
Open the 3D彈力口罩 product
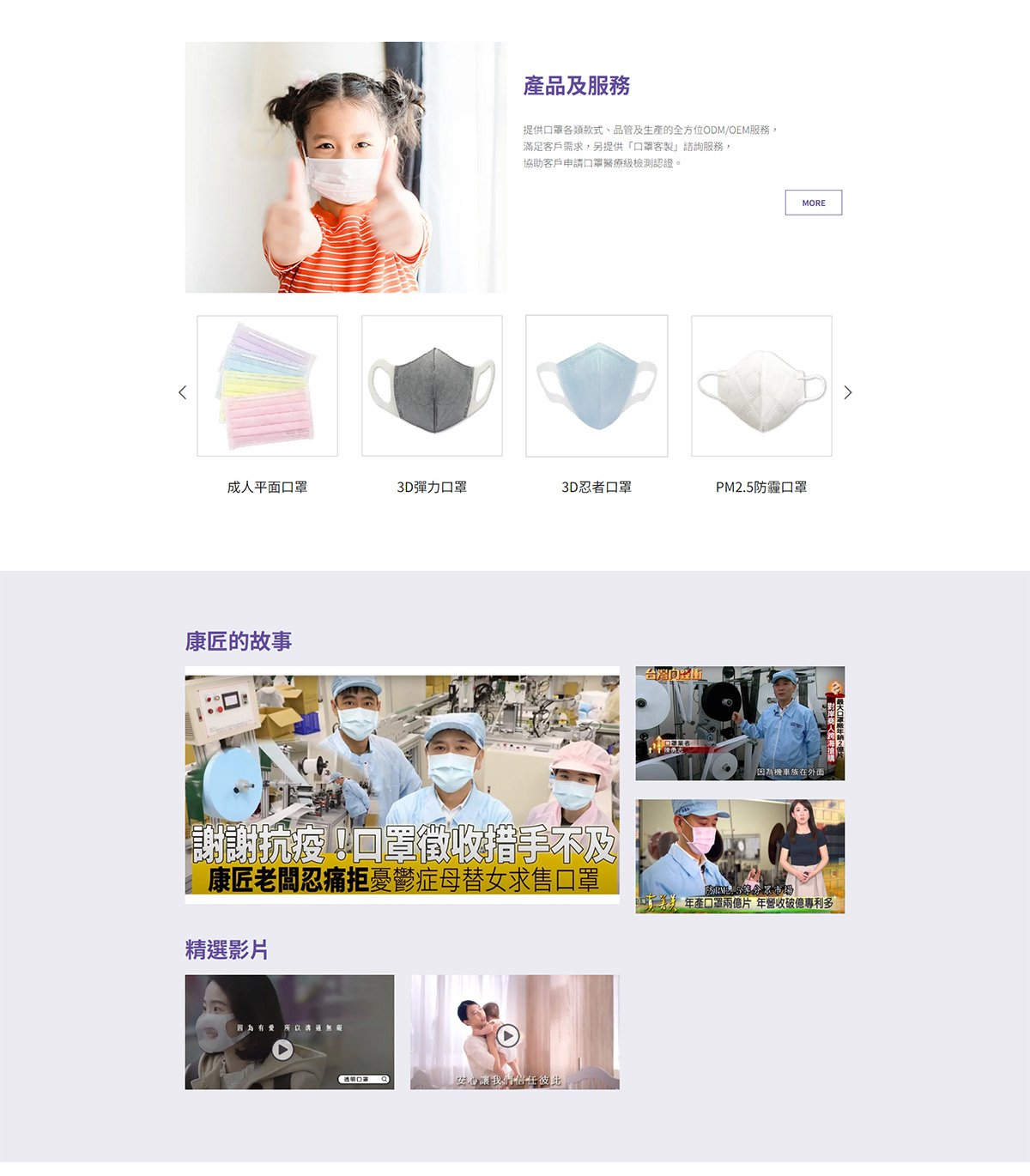pos(432,386)
